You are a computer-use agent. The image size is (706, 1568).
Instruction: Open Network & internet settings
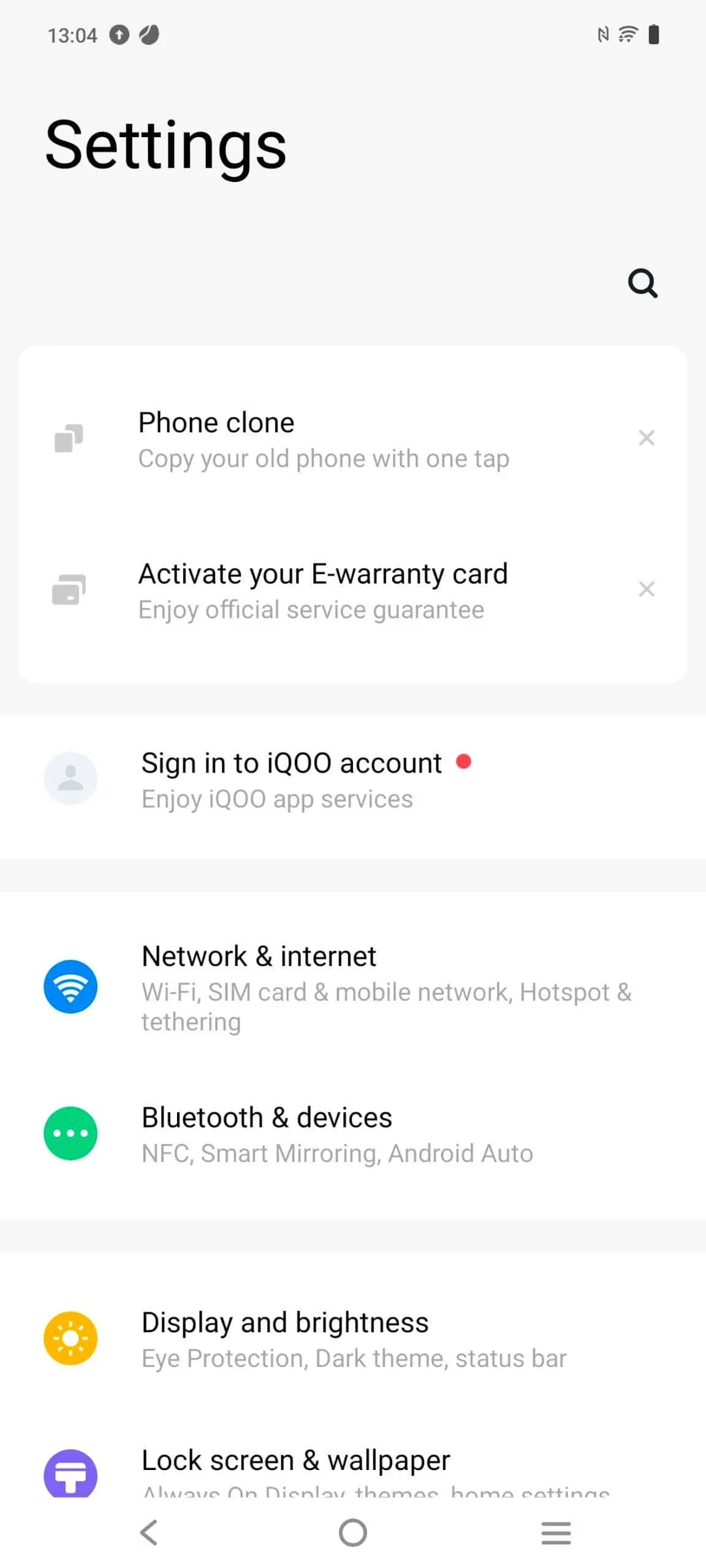tap(353, 987)
